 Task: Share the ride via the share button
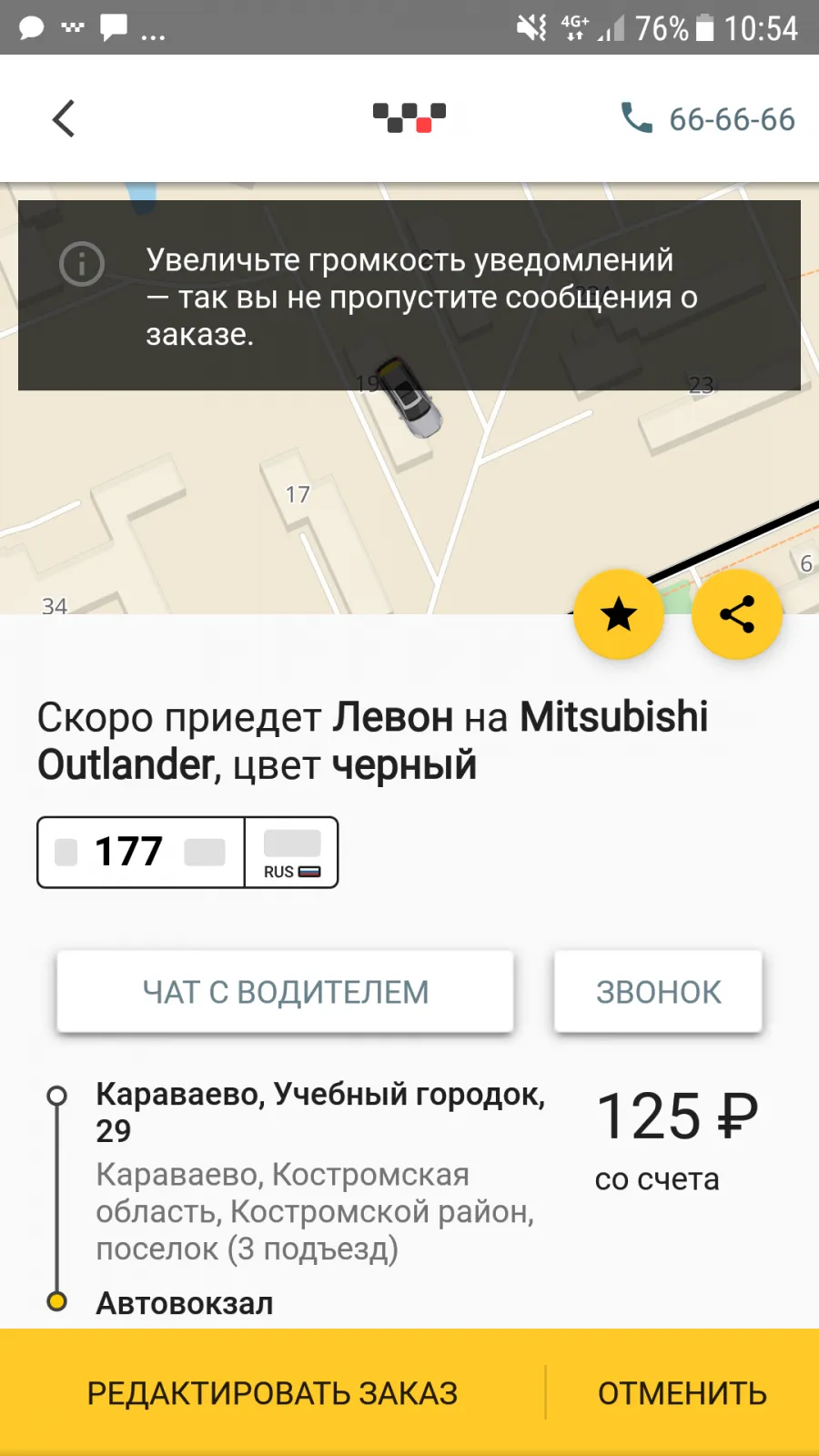(737, 614)
